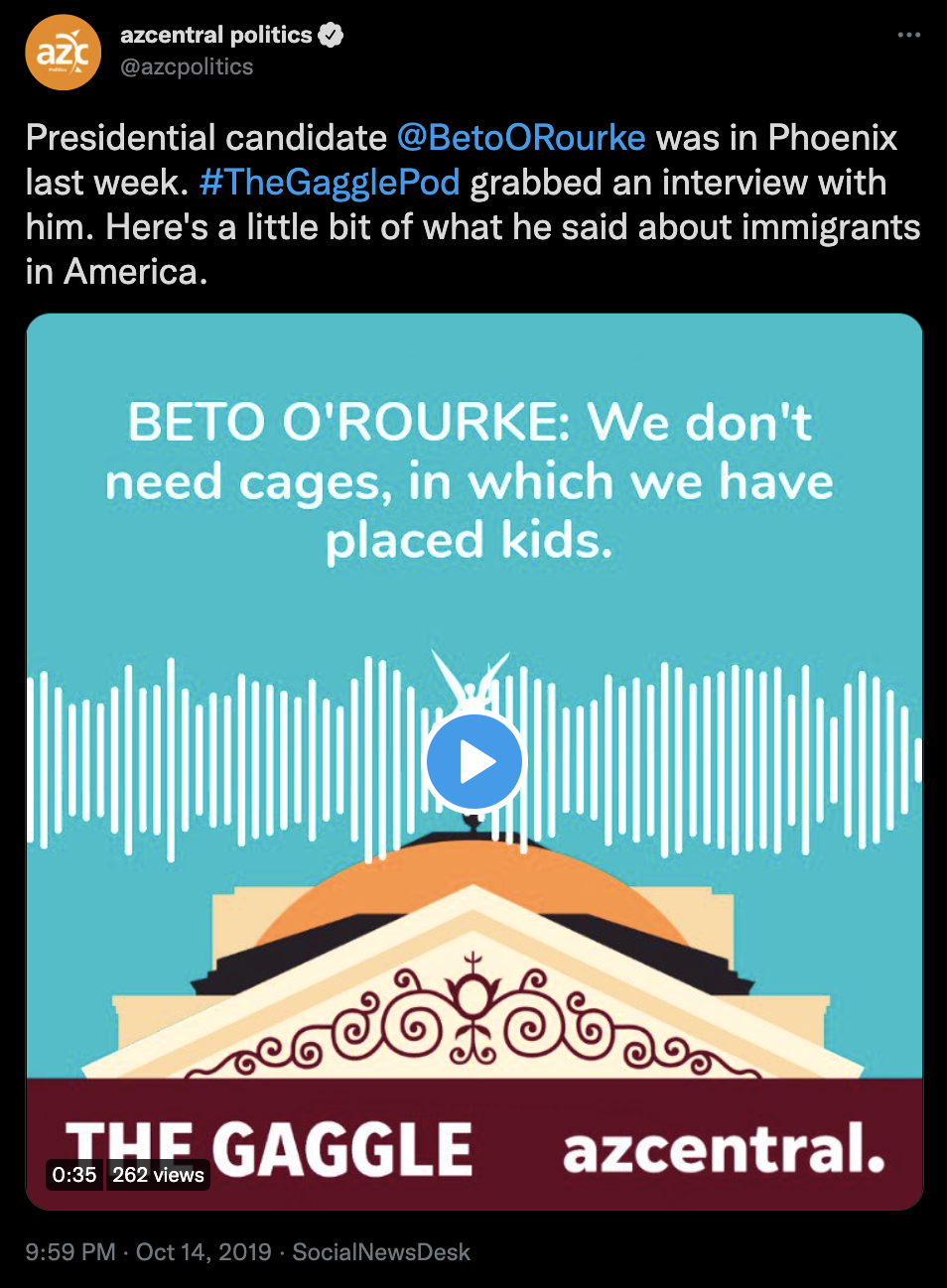Screen dimensions: 947x1288
Task: Open the tweet's three-dot overflow menu
Action: [x=908, y=35]
